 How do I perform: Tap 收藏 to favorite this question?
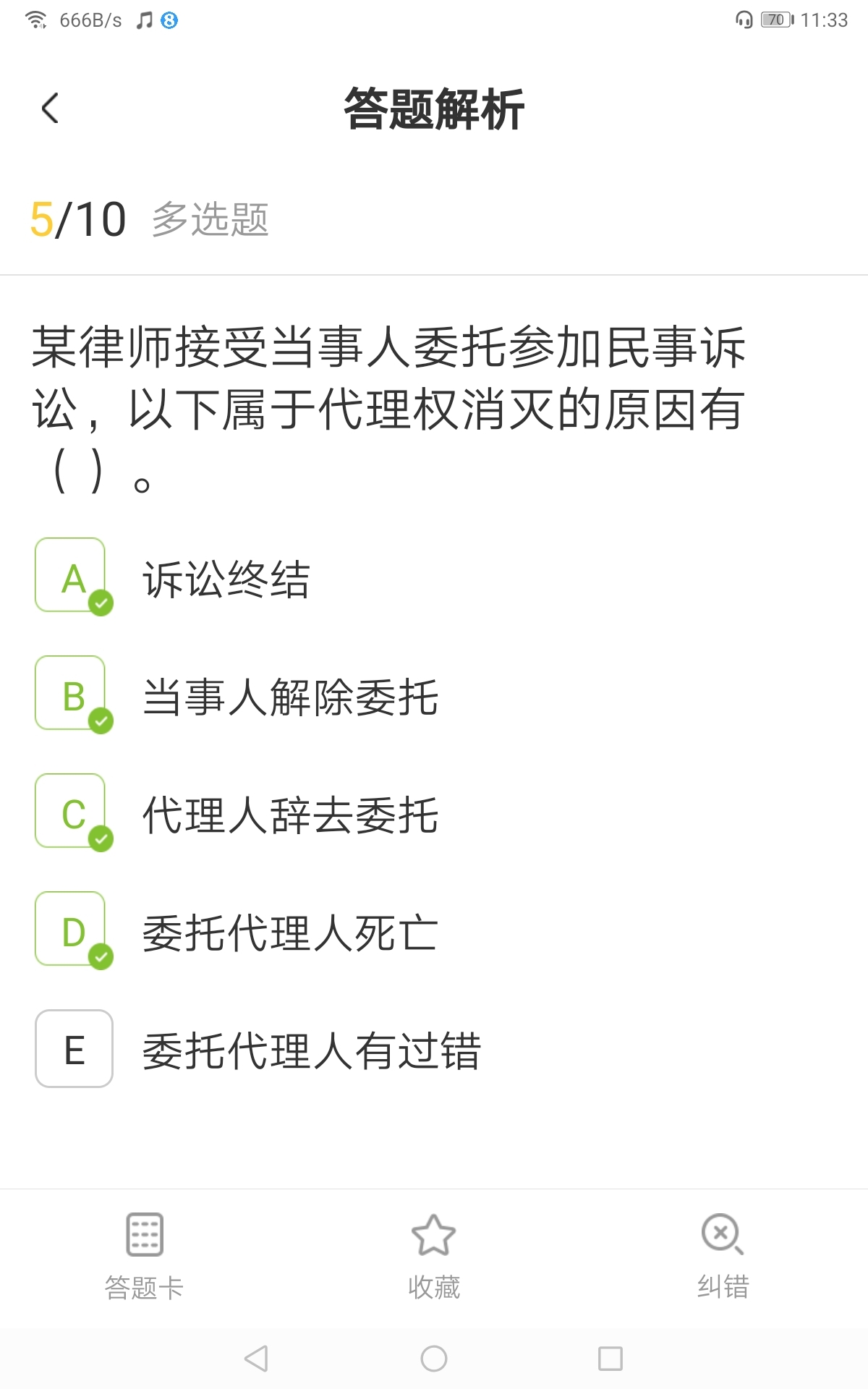[434, 1256]
